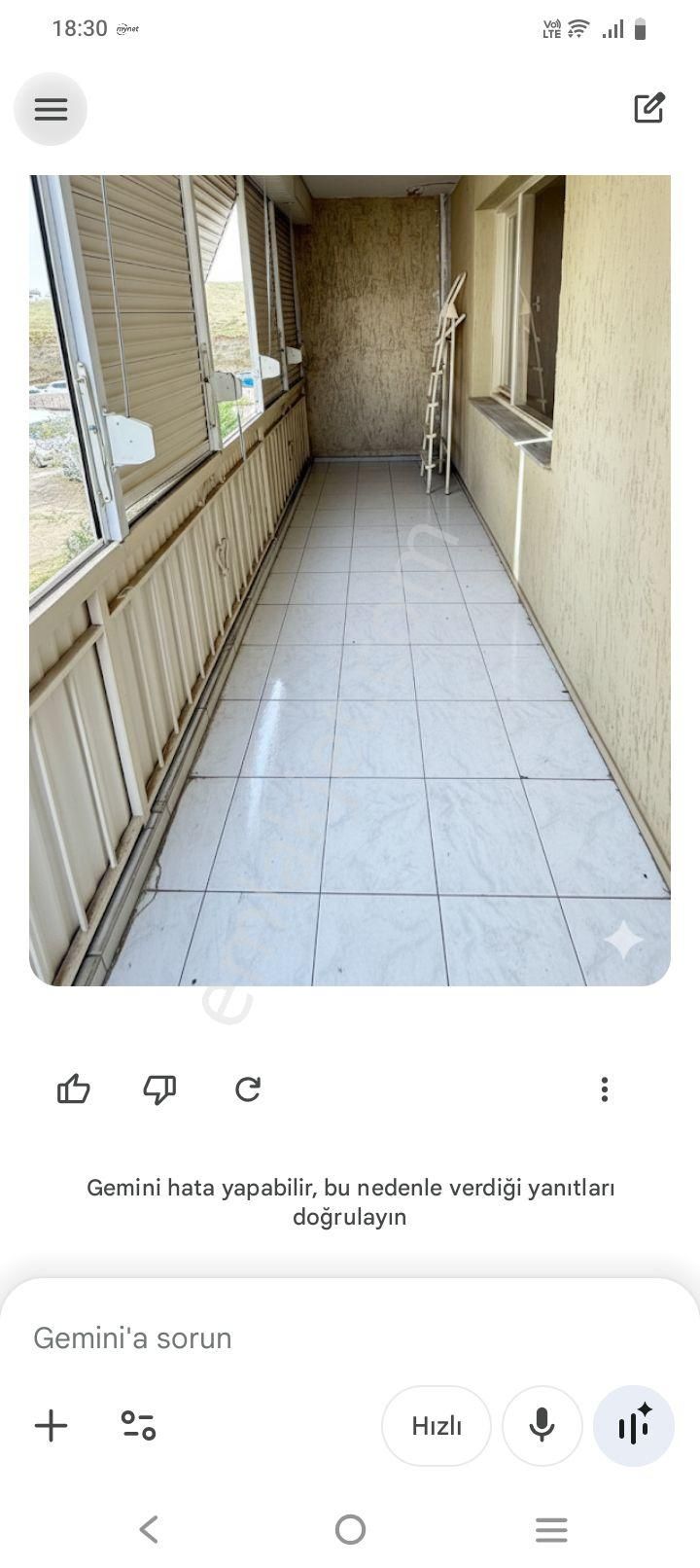The image size is (700, 1568).
Task: Tap the microphone for voice input
Action: click(542, 1426)
